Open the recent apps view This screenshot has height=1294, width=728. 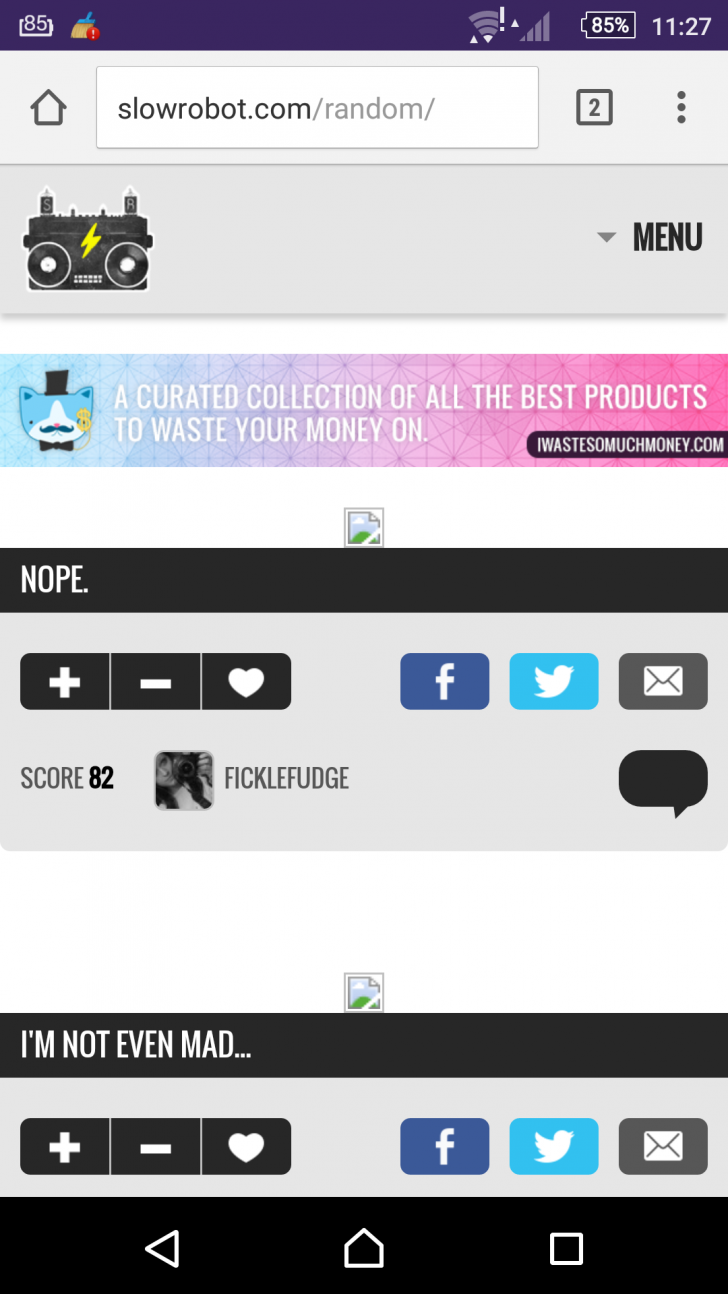566,1248
